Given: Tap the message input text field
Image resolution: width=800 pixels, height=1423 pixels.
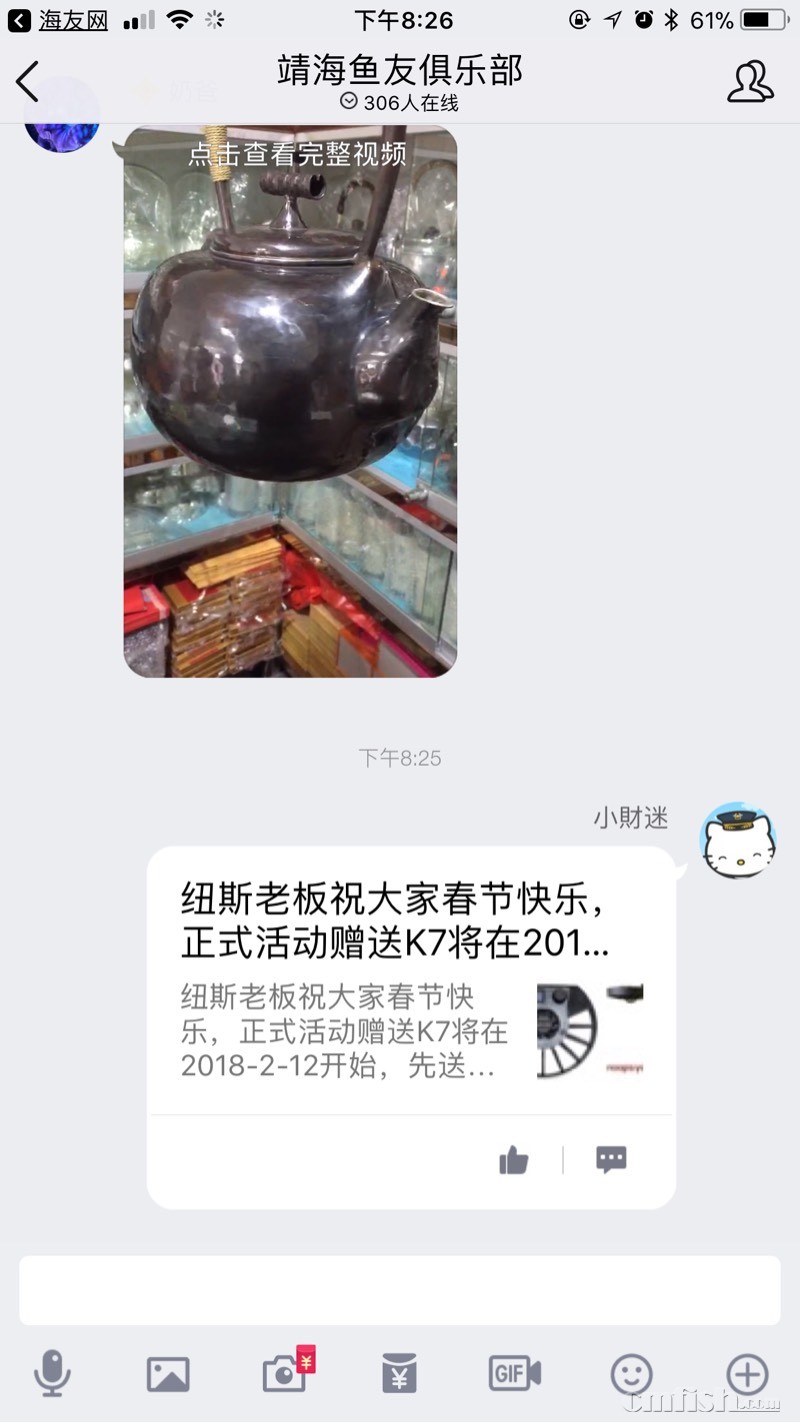Looking at the screenshot, I should pyautogui.click(x=400, y=1288).
